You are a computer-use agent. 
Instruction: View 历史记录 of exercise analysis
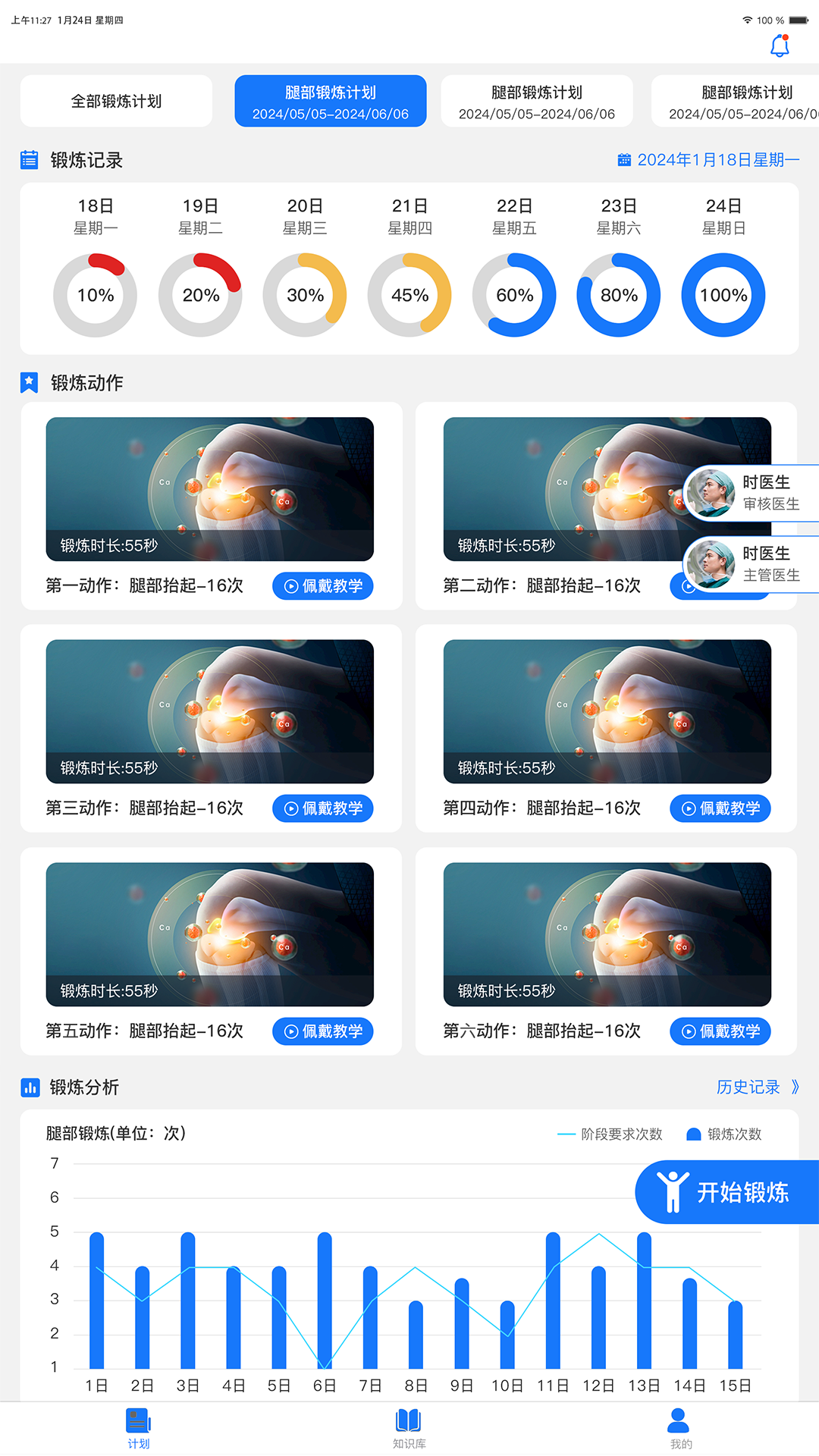pyautogui.click(x=757, y=1087)
